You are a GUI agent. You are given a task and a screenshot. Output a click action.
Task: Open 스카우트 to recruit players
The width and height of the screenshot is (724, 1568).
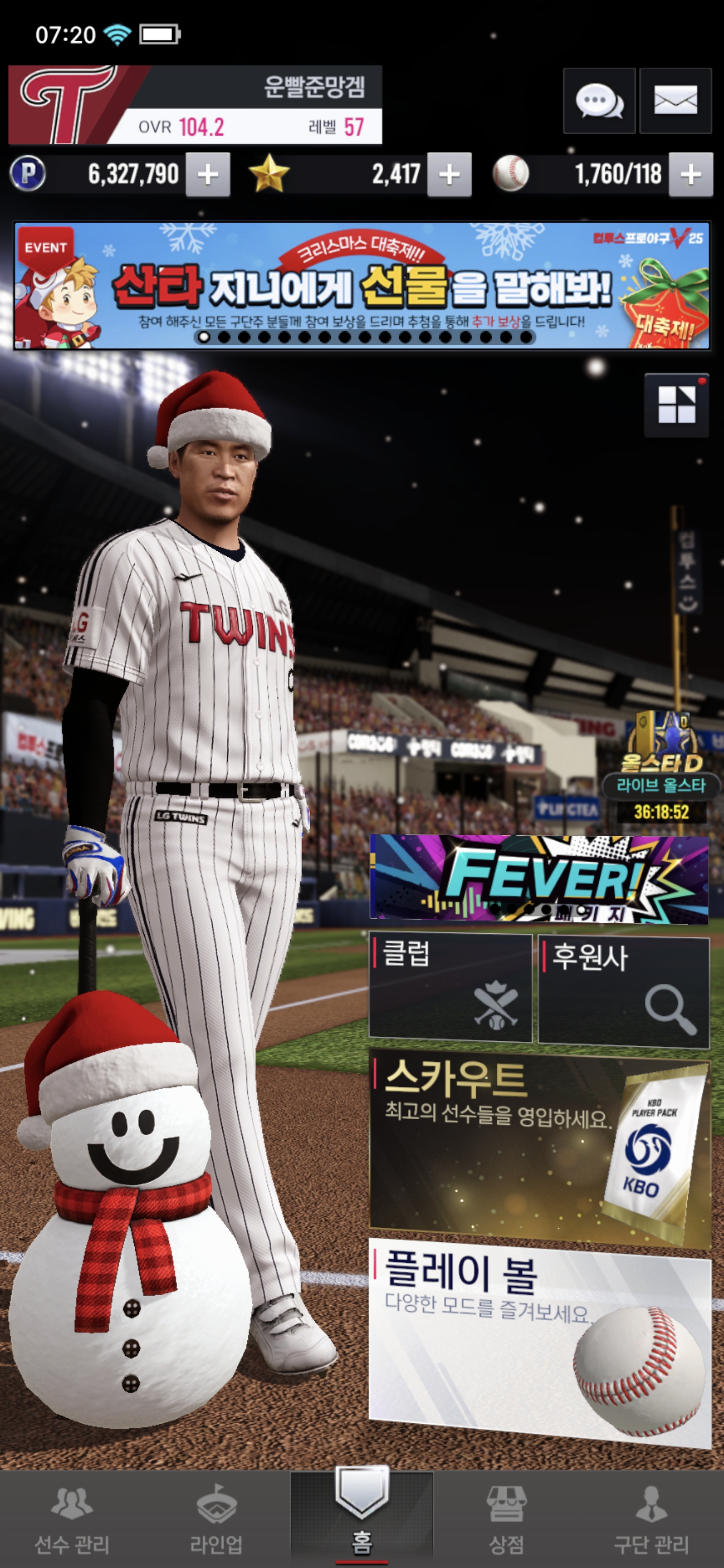click(539, 1147)
